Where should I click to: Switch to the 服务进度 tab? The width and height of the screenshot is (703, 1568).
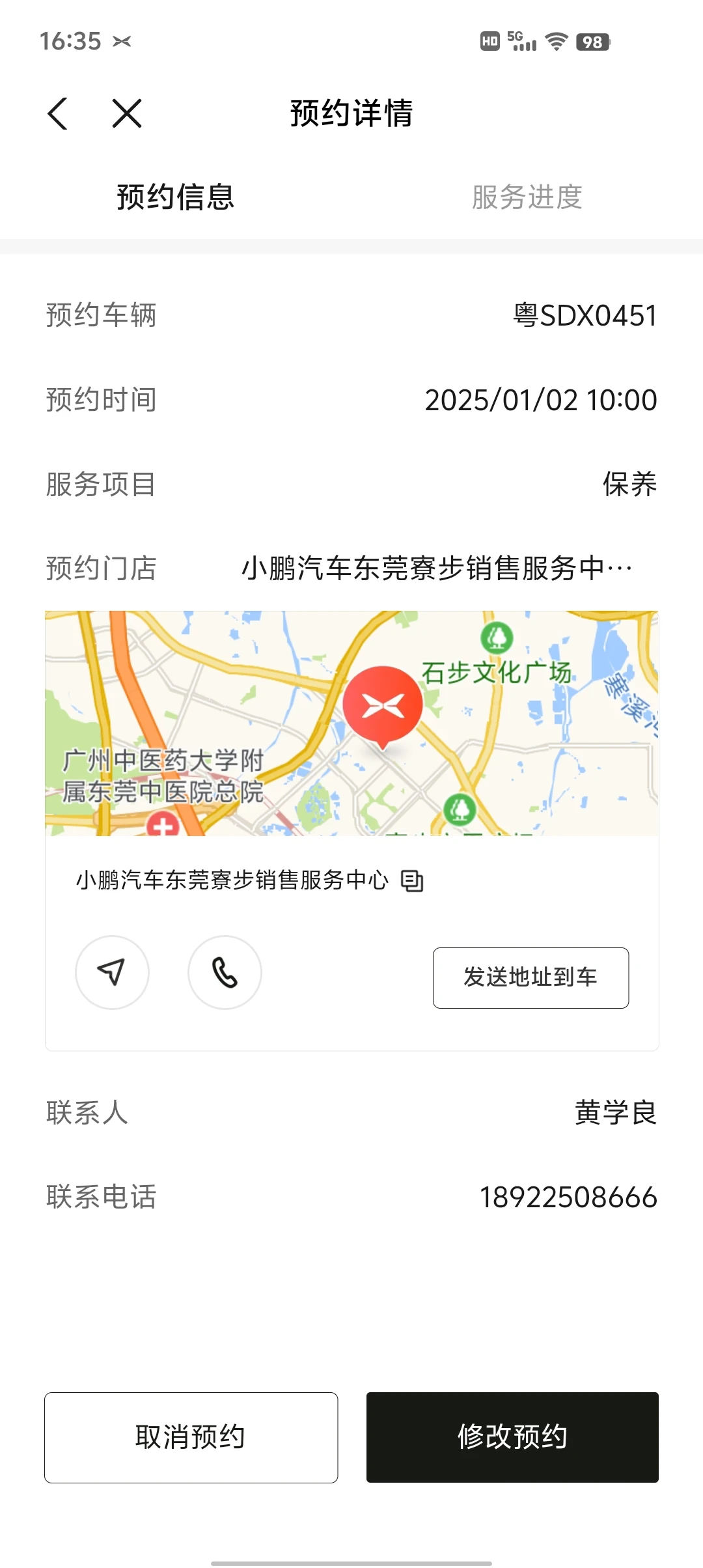pos(527,197)
